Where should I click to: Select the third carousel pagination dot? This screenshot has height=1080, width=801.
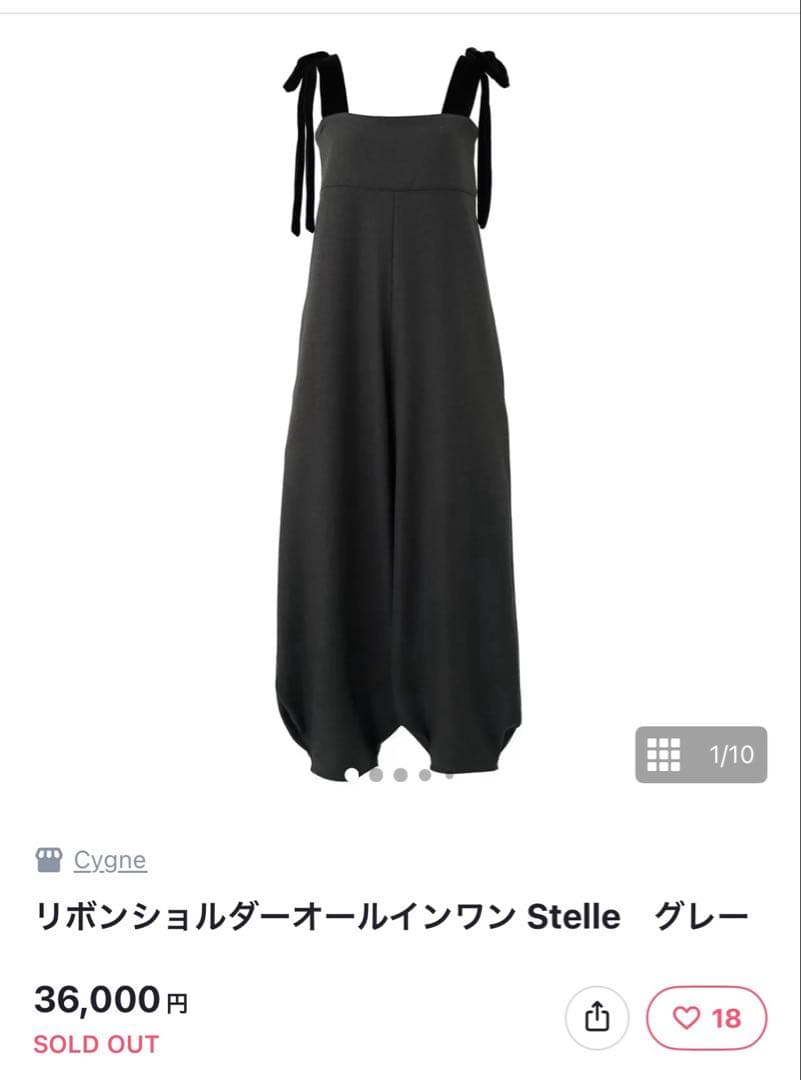(401, 772)
